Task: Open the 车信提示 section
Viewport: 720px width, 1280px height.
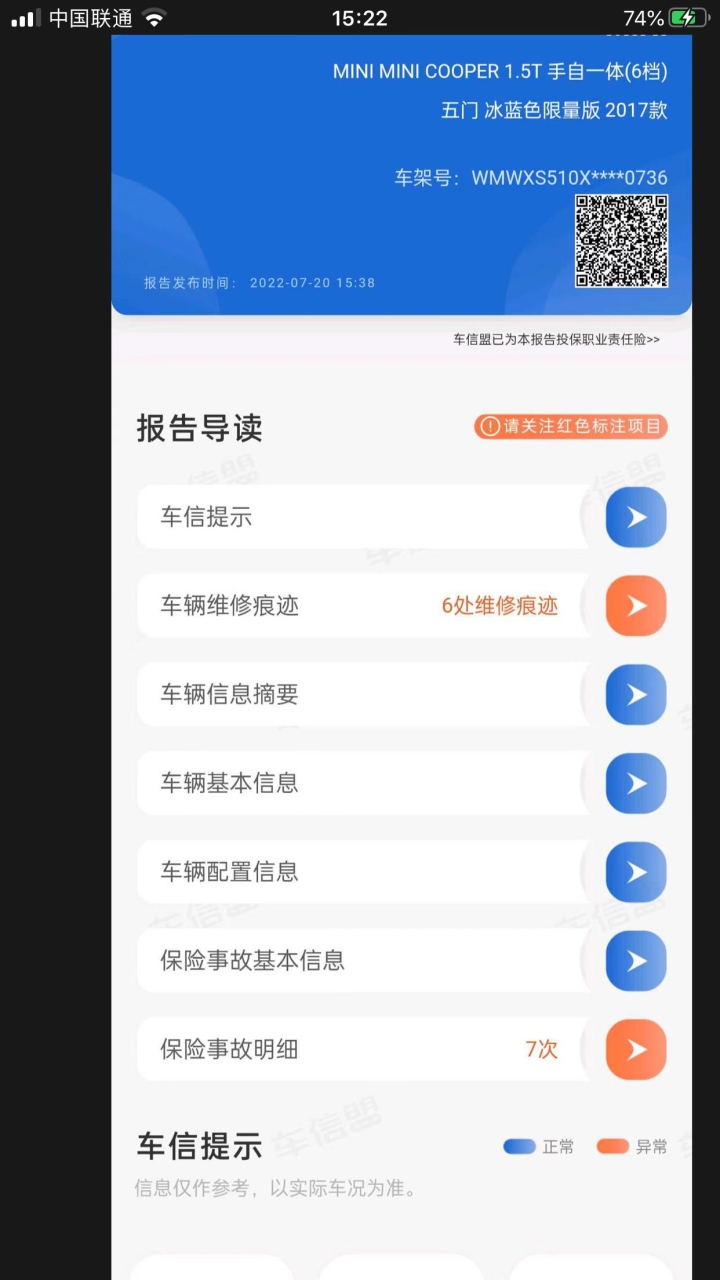Action: pyautogui.click(x=401, y=517)
